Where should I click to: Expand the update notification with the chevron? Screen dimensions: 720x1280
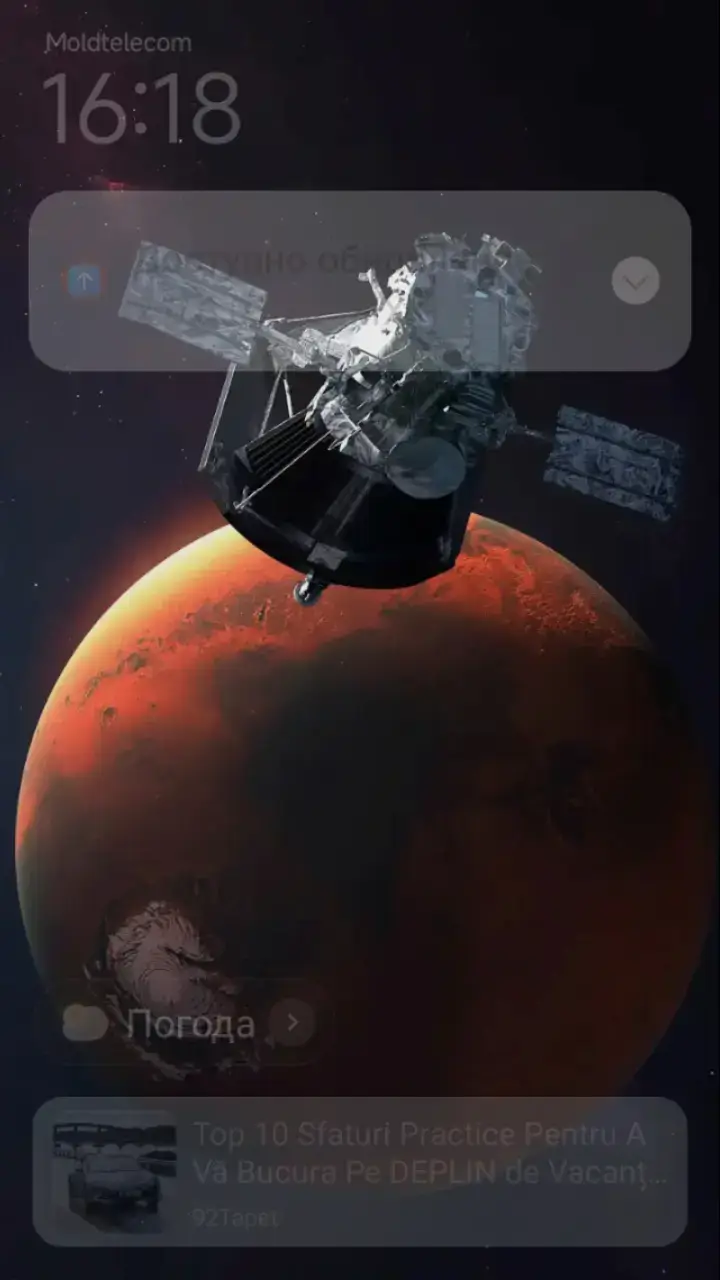pos(635,281)
